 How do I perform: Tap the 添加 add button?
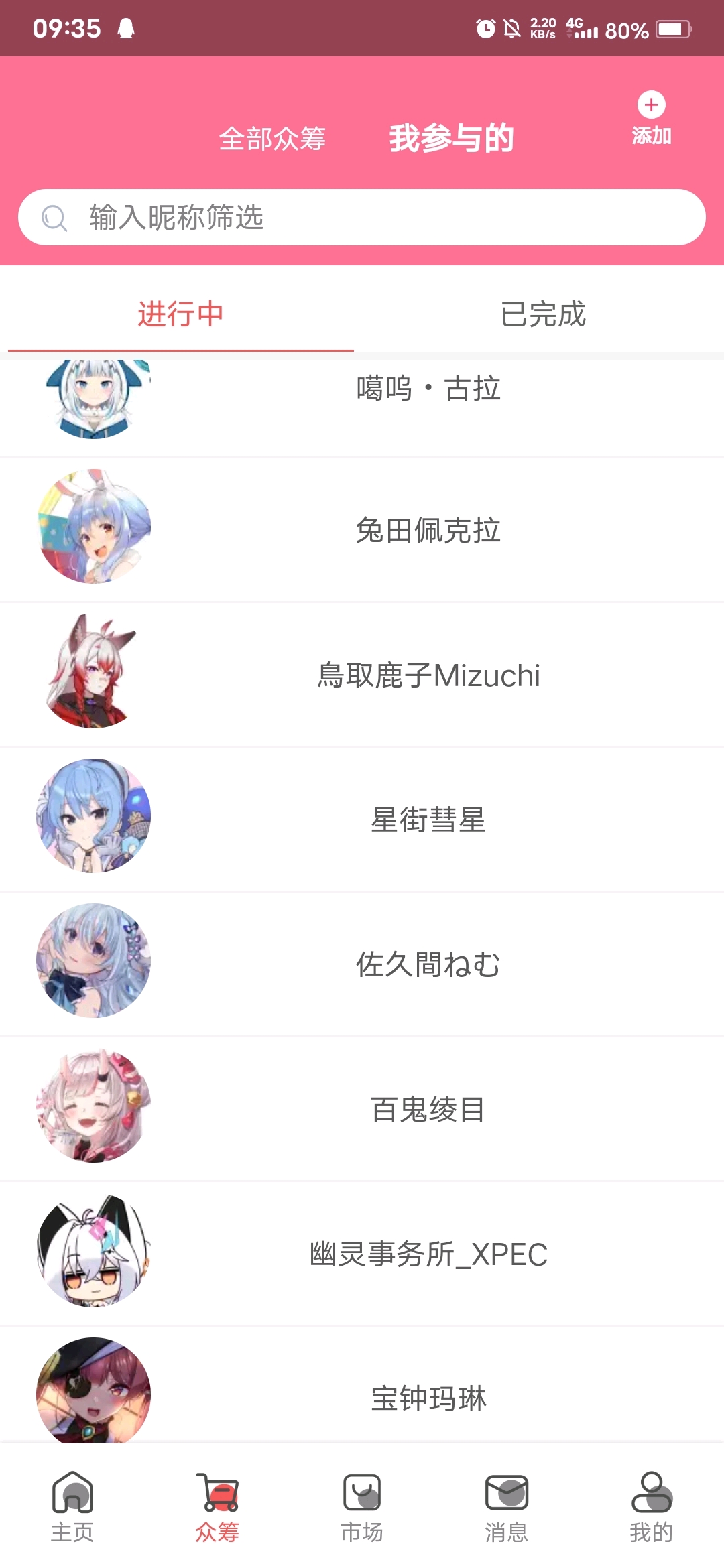point(651,118)
